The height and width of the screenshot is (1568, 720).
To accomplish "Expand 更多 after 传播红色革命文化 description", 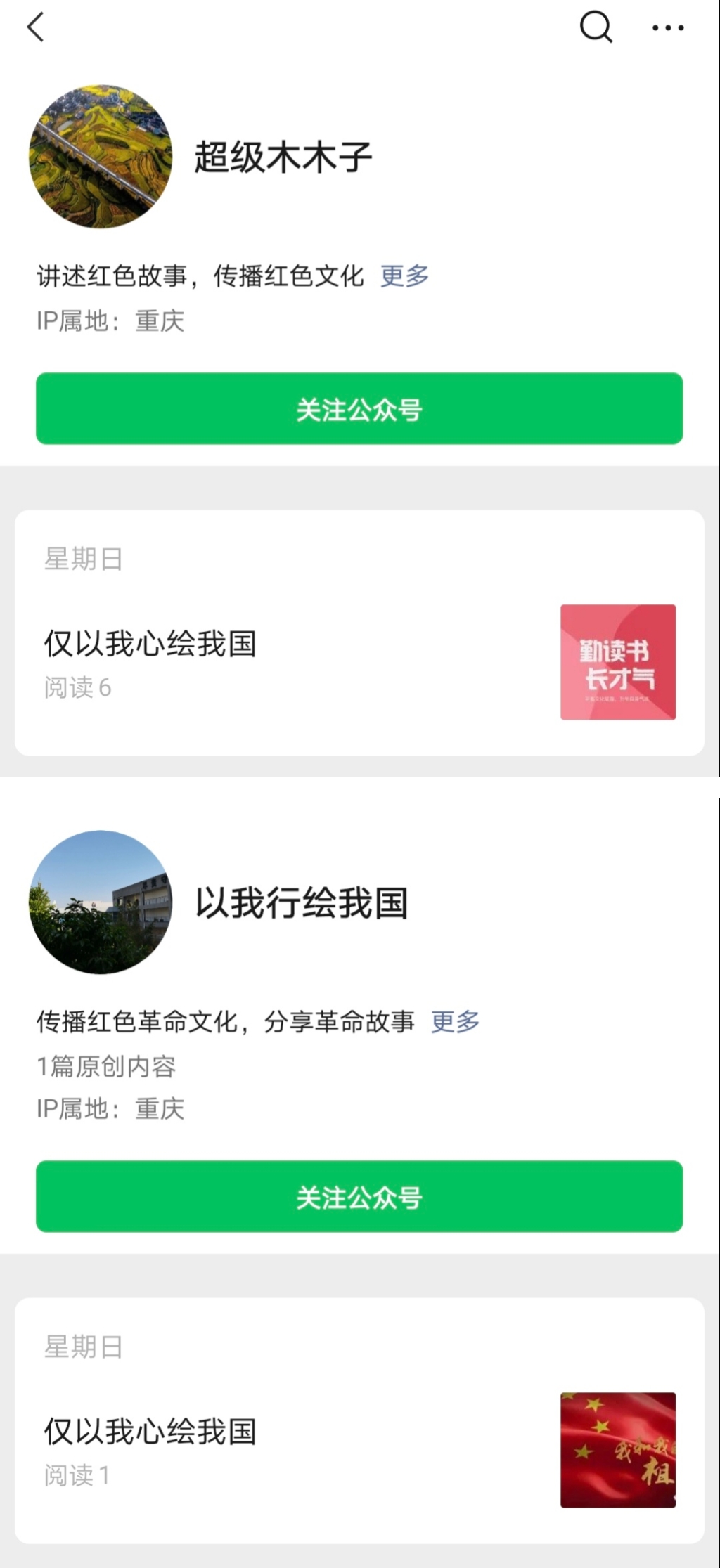I will 456,1021.
